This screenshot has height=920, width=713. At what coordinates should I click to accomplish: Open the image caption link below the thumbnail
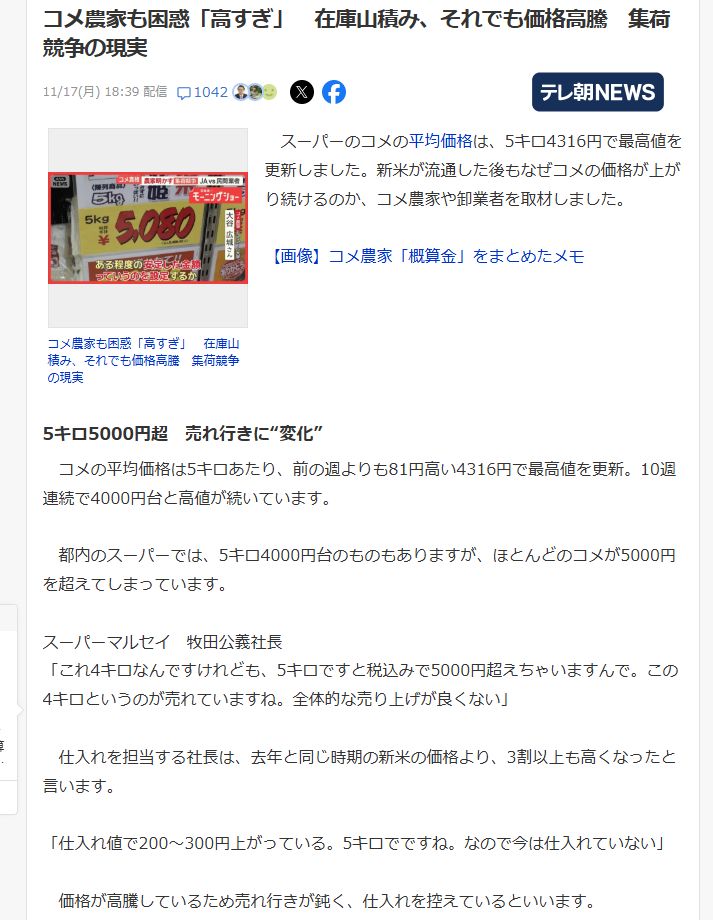pyautogui.click(x=143, y=360)
